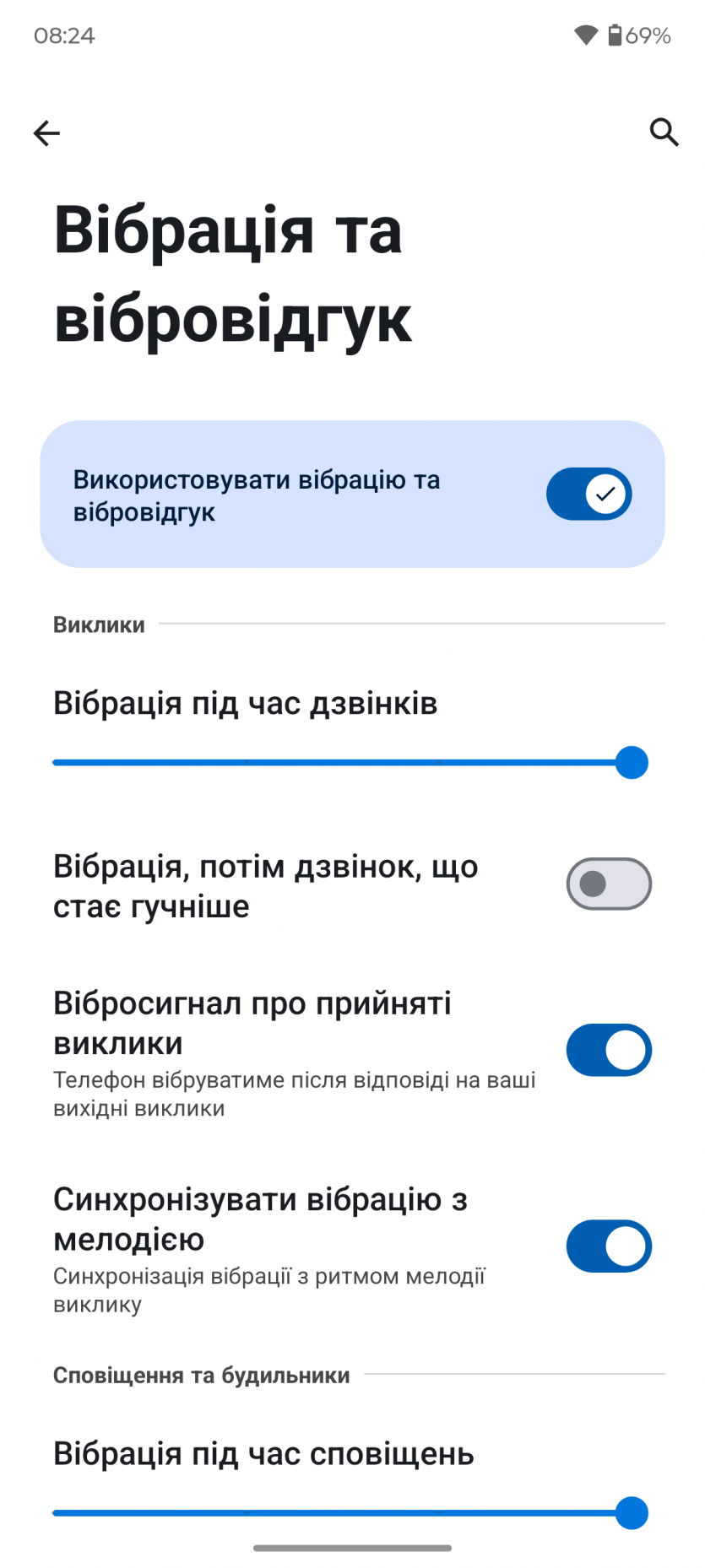Go back using the top arrow
705x1568 pixels.
(x=46, y=132)
